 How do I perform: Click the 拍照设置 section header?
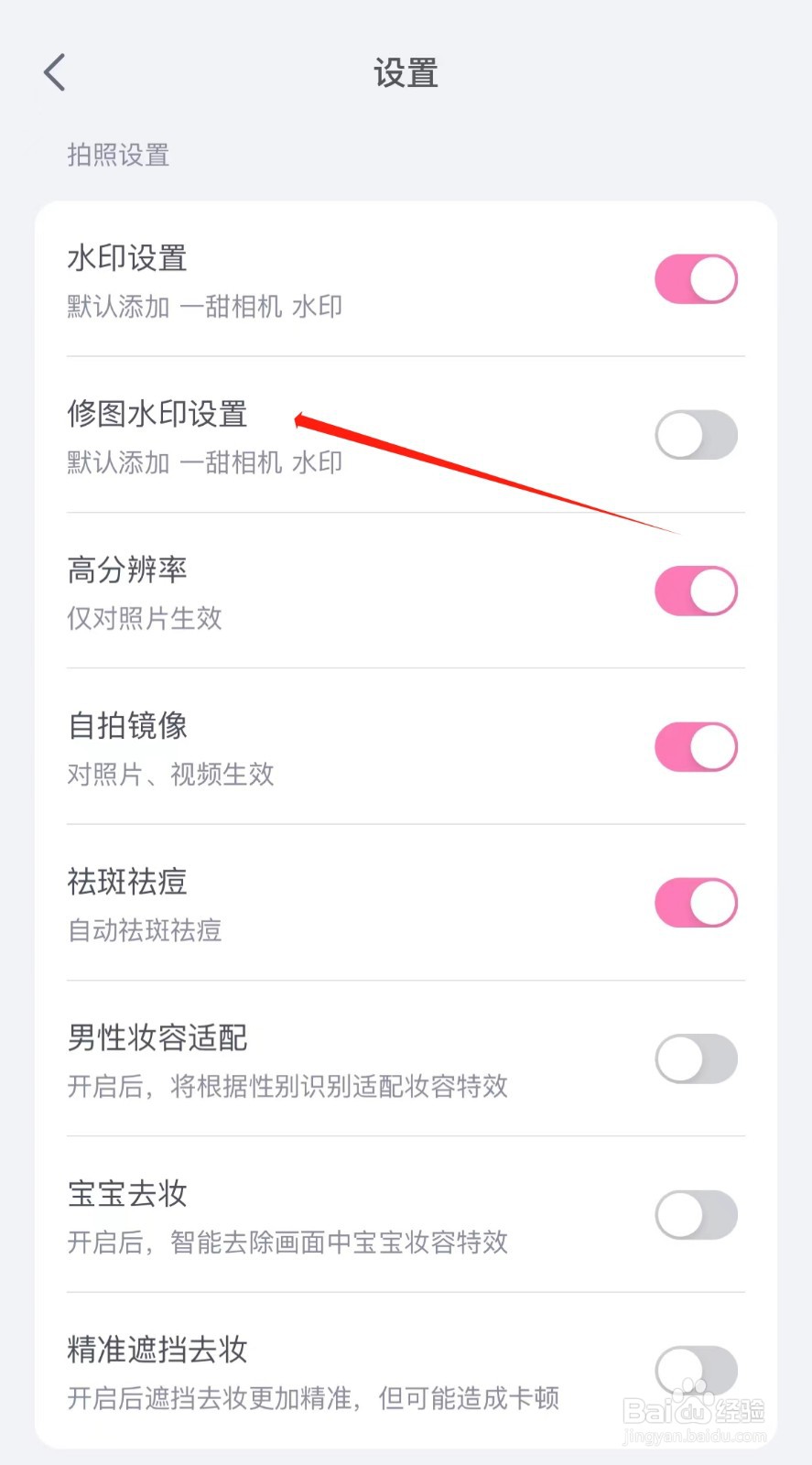point(117,155)
